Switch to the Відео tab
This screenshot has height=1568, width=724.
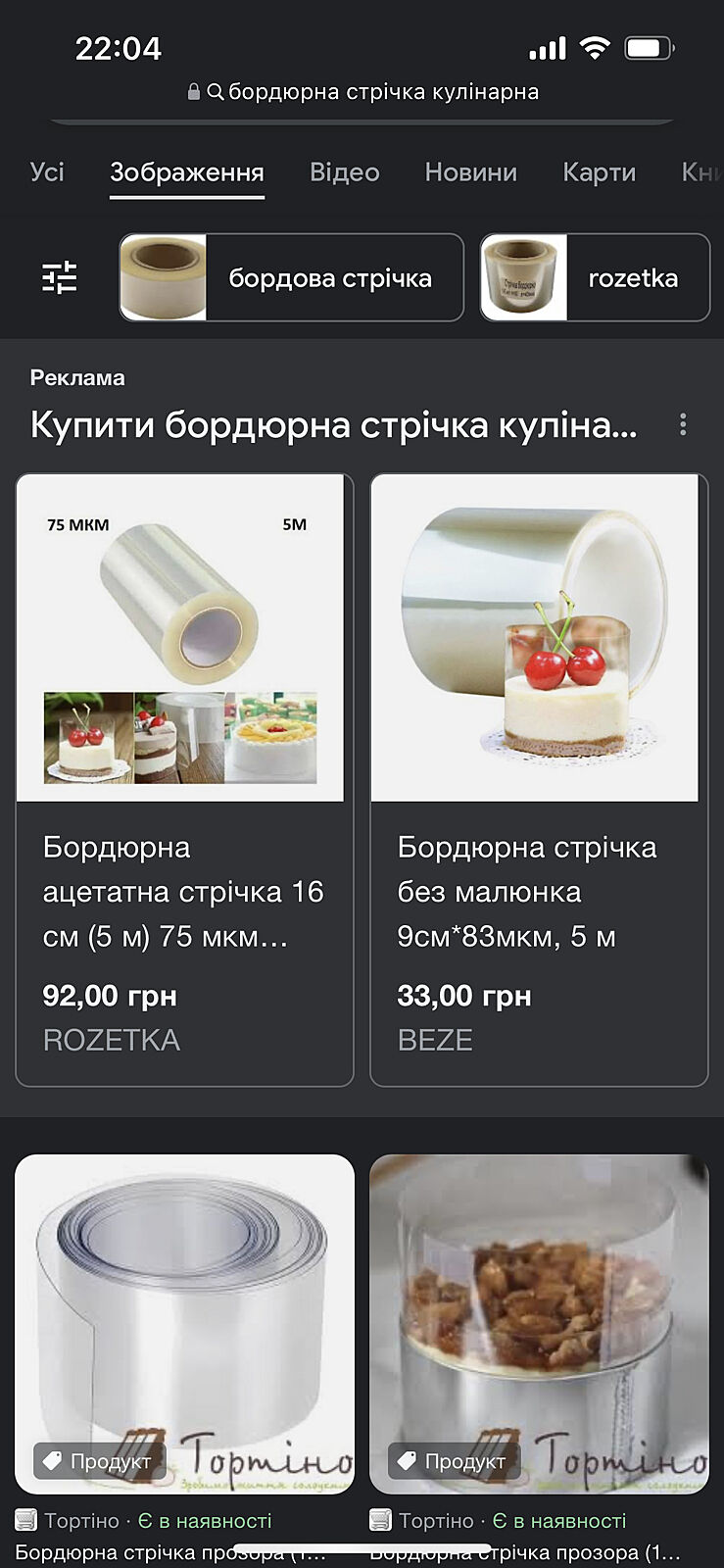click(344, 172)
